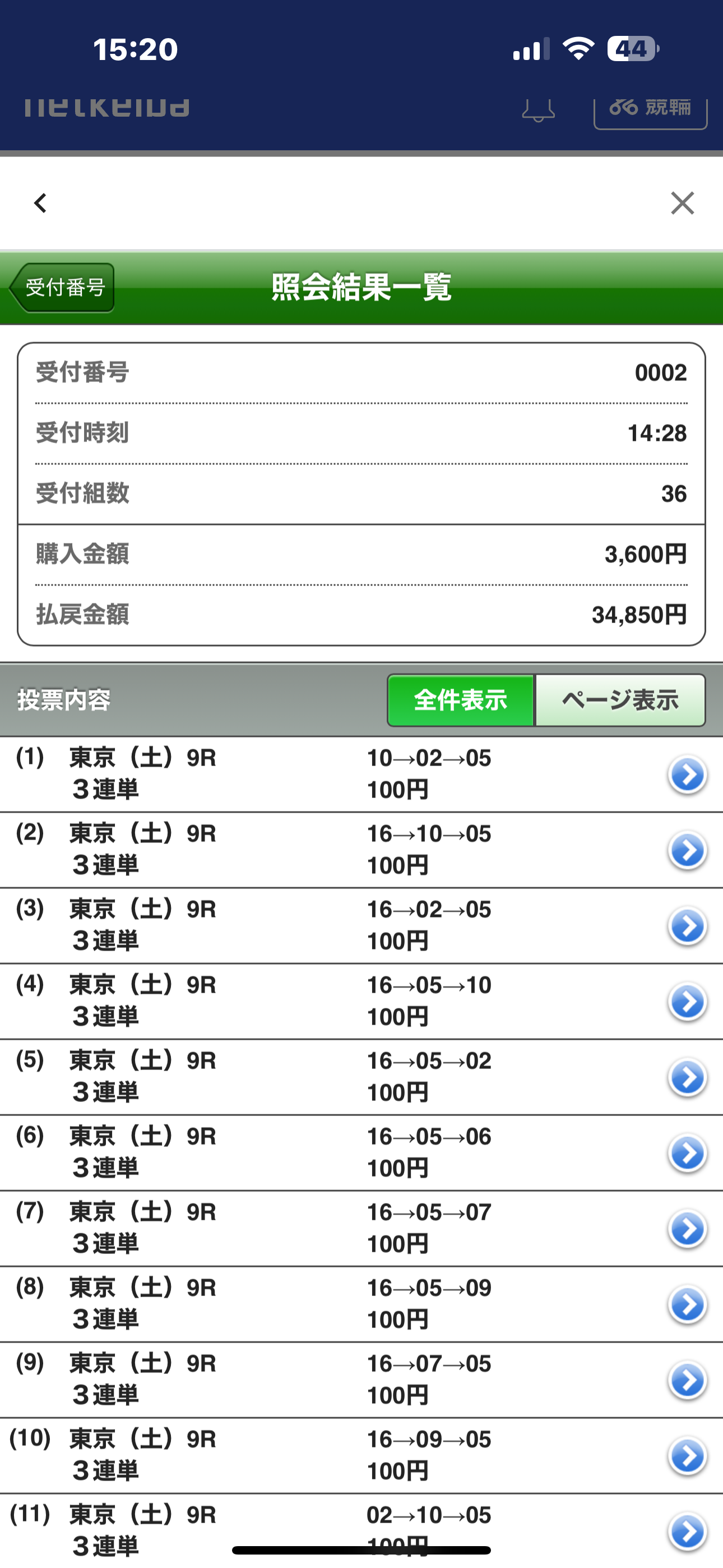The image size is (723, 1568).
Task: Close the panel with the X icon
Action: pyautogui.click(x=682, y=204)
